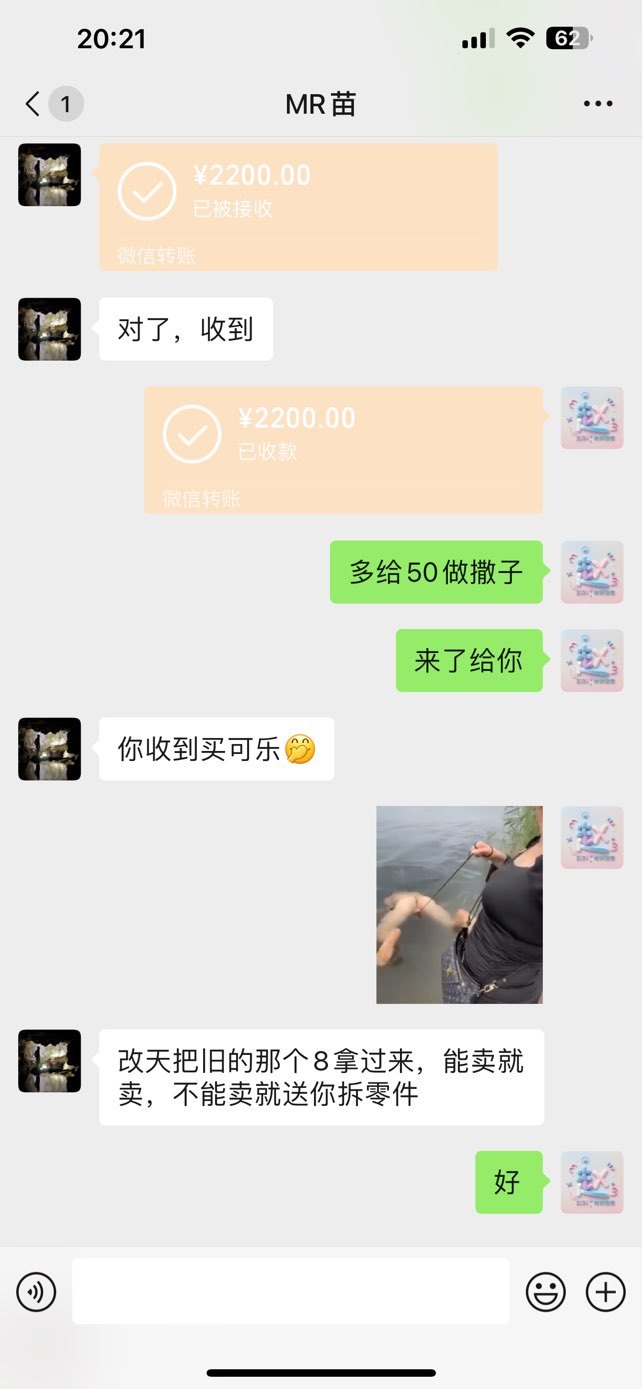View the sent photo of the lake
The width and height of the screenshot is (642, 1389).
(x=459, y=905)
